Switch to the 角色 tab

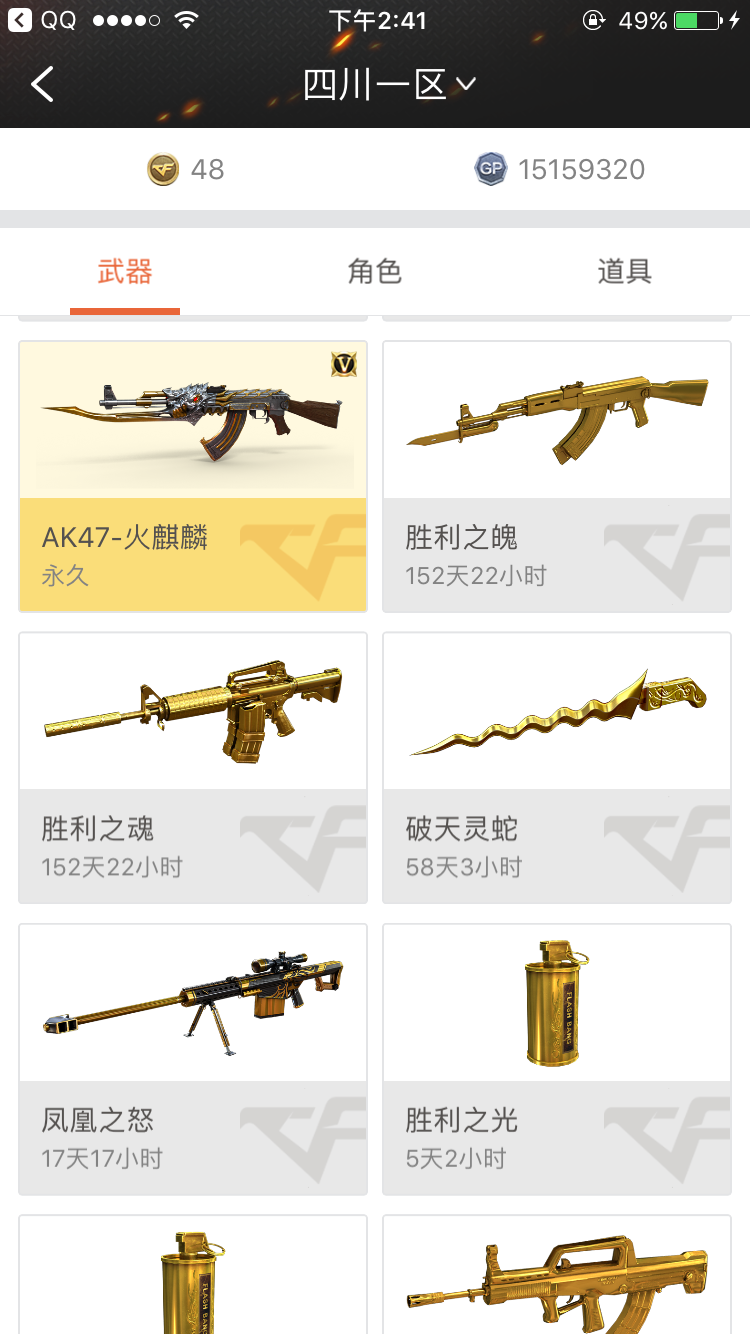(375, 271)
